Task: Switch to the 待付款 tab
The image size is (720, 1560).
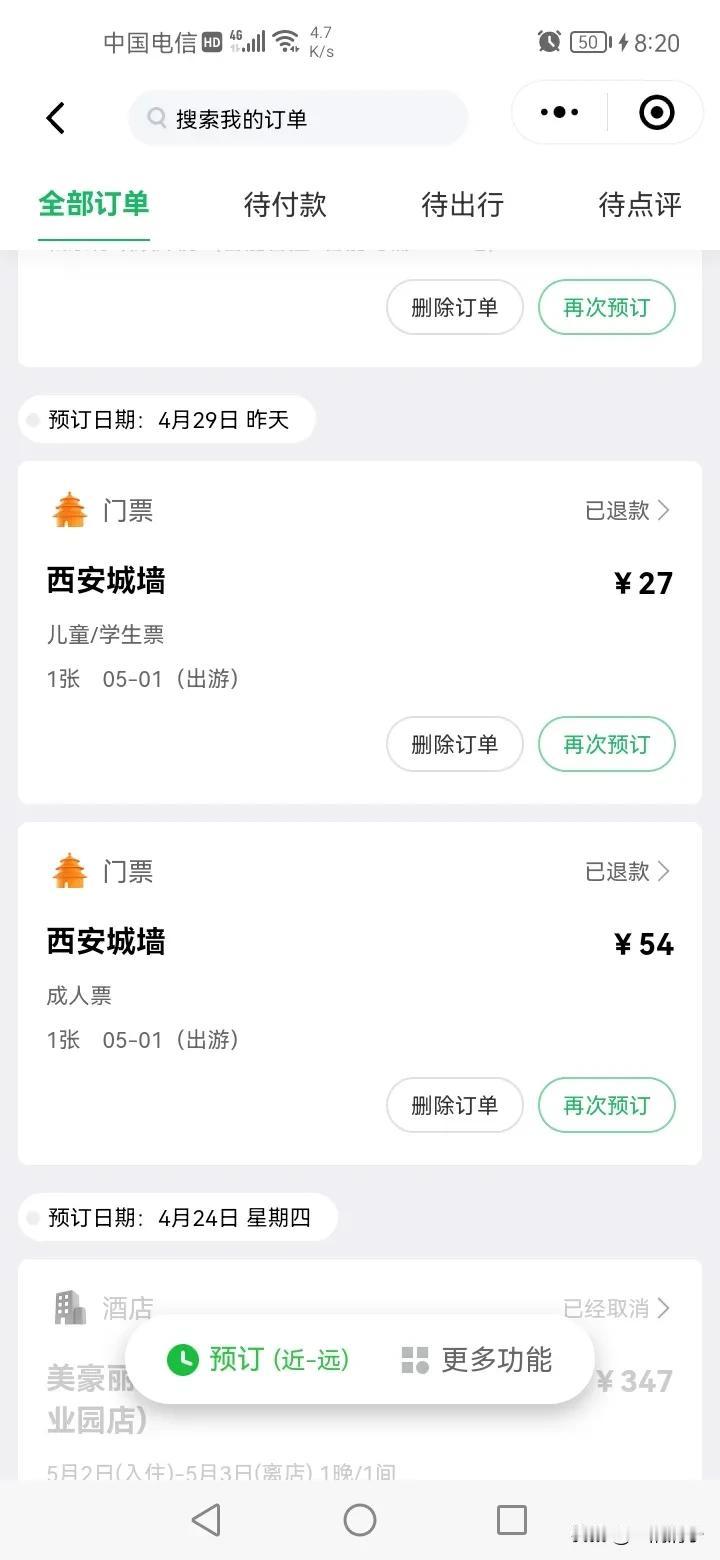Action: coord(285,205)
